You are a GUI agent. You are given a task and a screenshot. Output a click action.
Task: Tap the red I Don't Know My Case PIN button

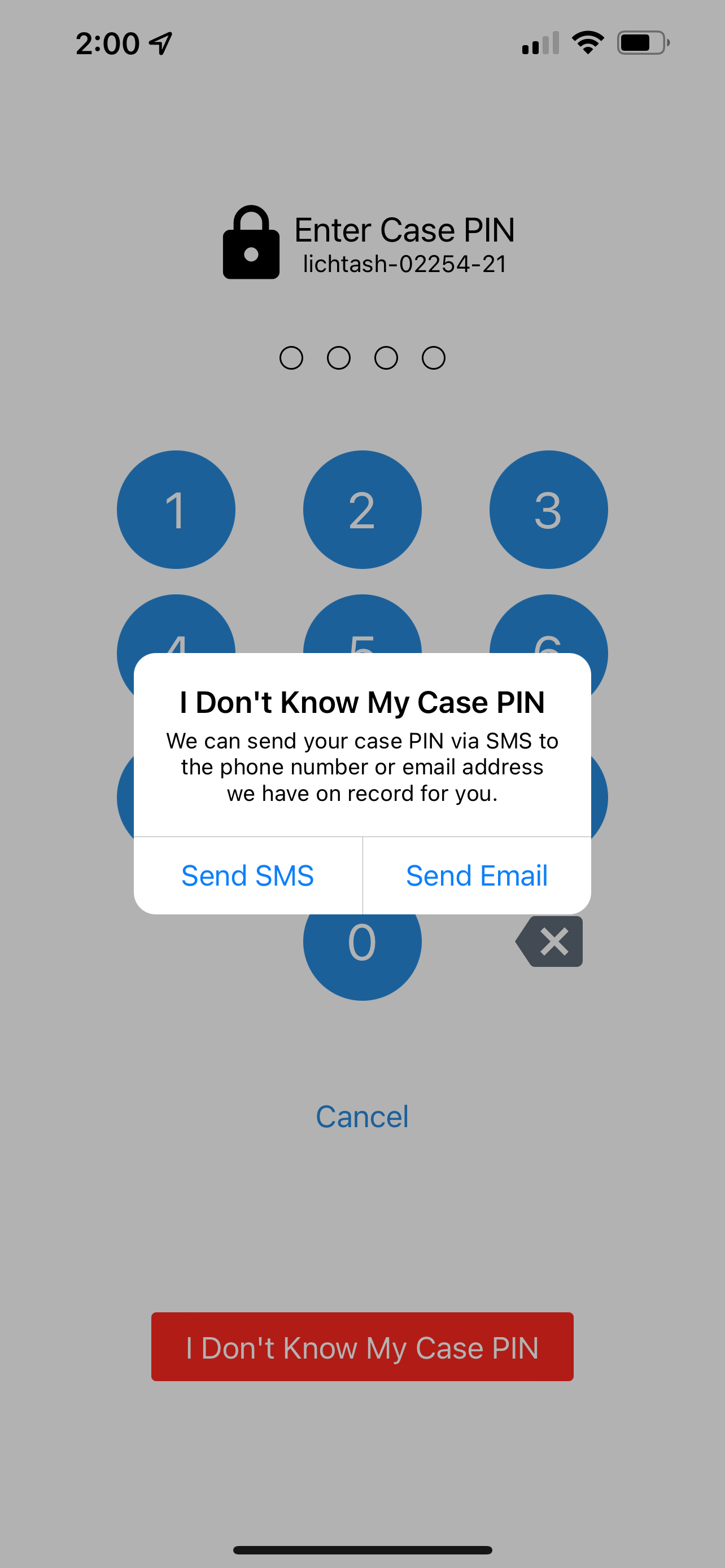click(x=362, y=1347)
